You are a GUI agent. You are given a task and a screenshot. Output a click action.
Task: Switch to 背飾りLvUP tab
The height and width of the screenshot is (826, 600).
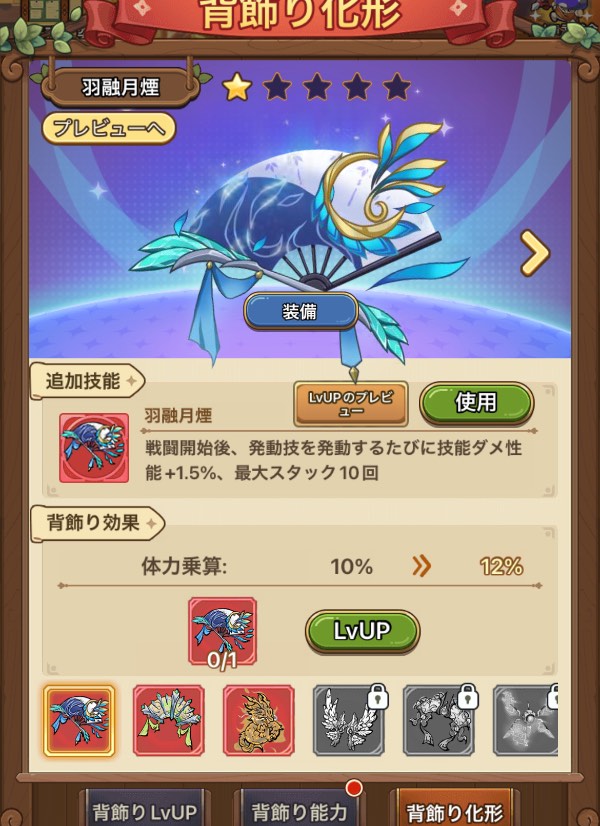(x=145, y=810)
